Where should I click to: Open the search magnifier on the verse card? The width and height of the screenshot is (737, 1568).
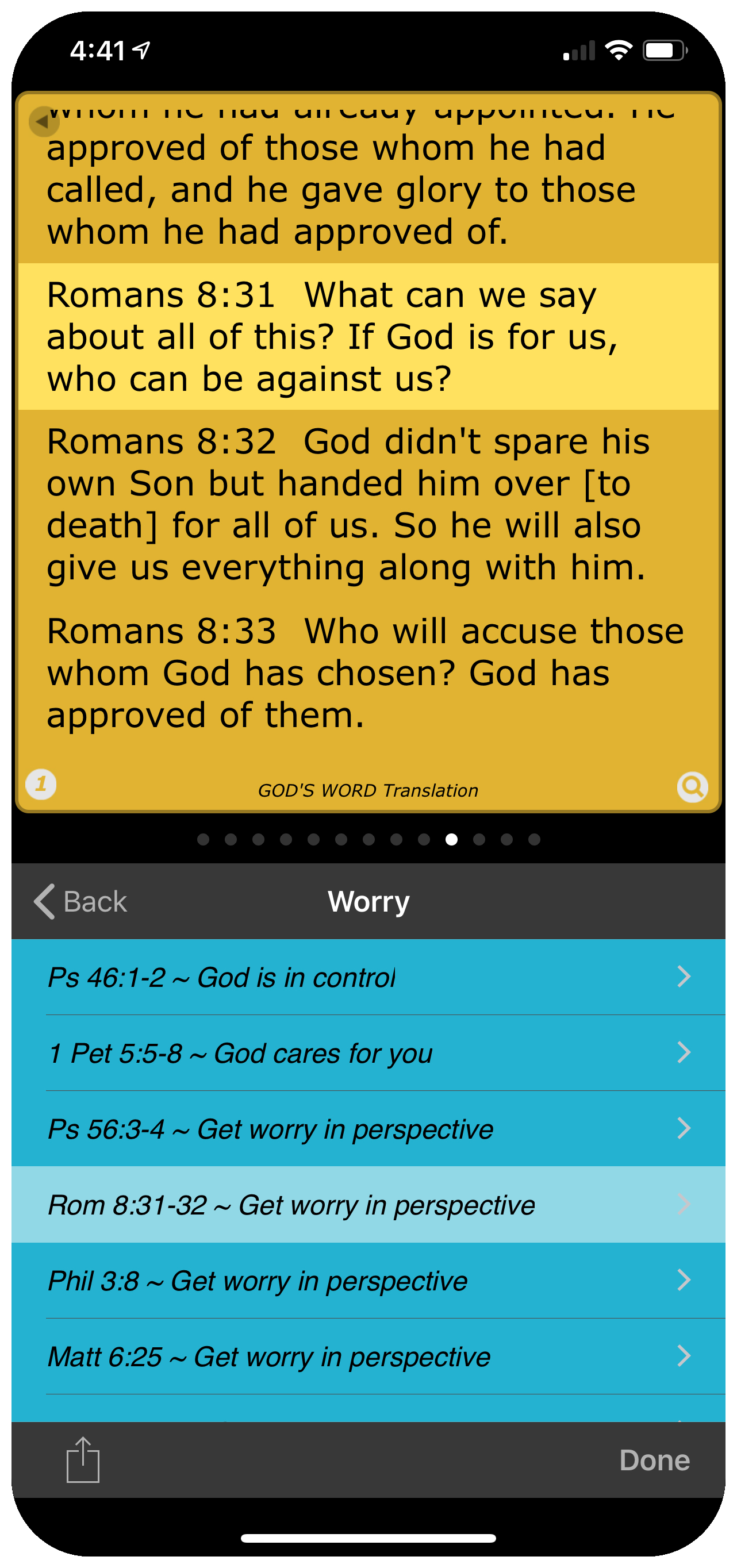692,787
